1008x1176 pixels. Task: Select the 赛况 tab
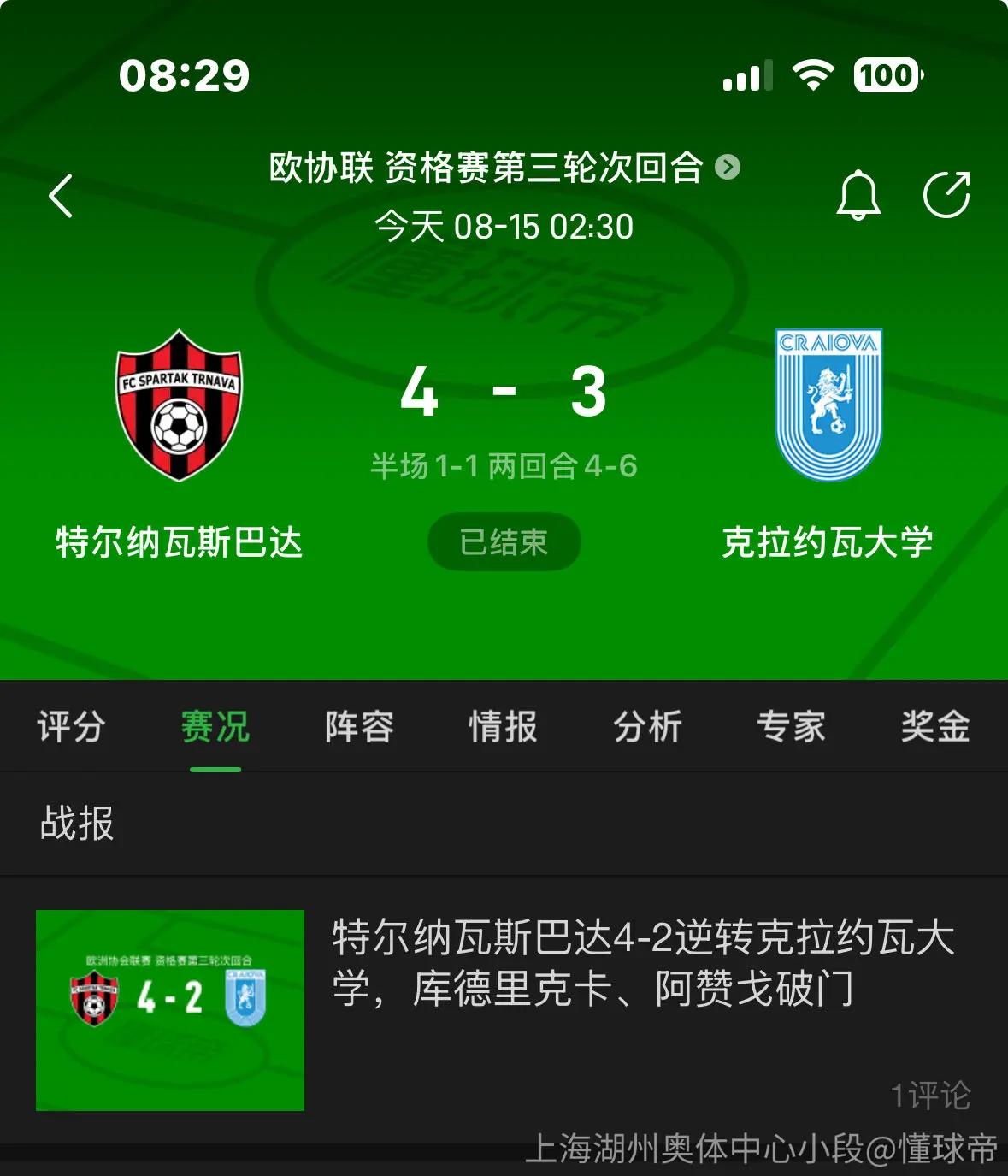point(215,727)
